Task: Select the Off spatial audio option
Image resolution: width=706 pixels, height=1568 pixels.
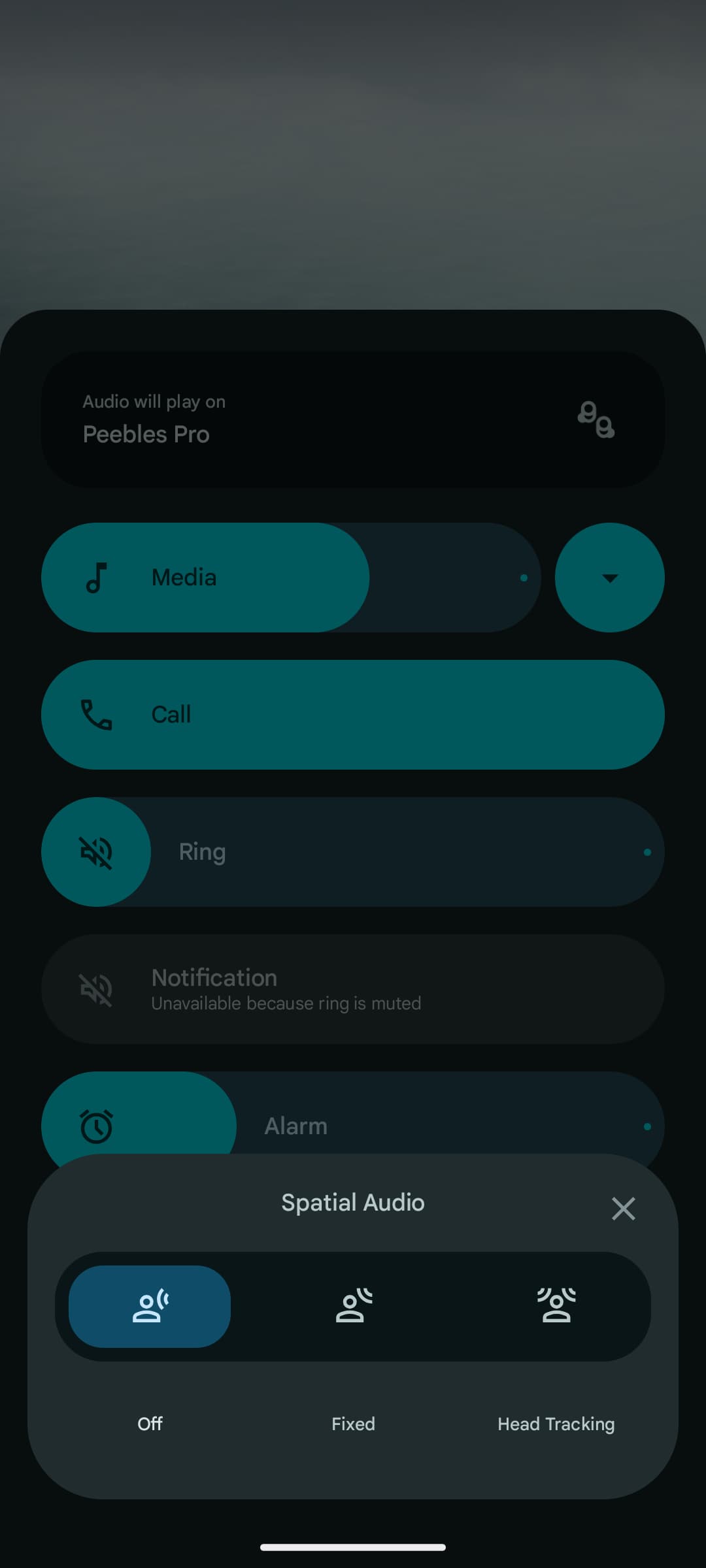Action: point(150,1307)
